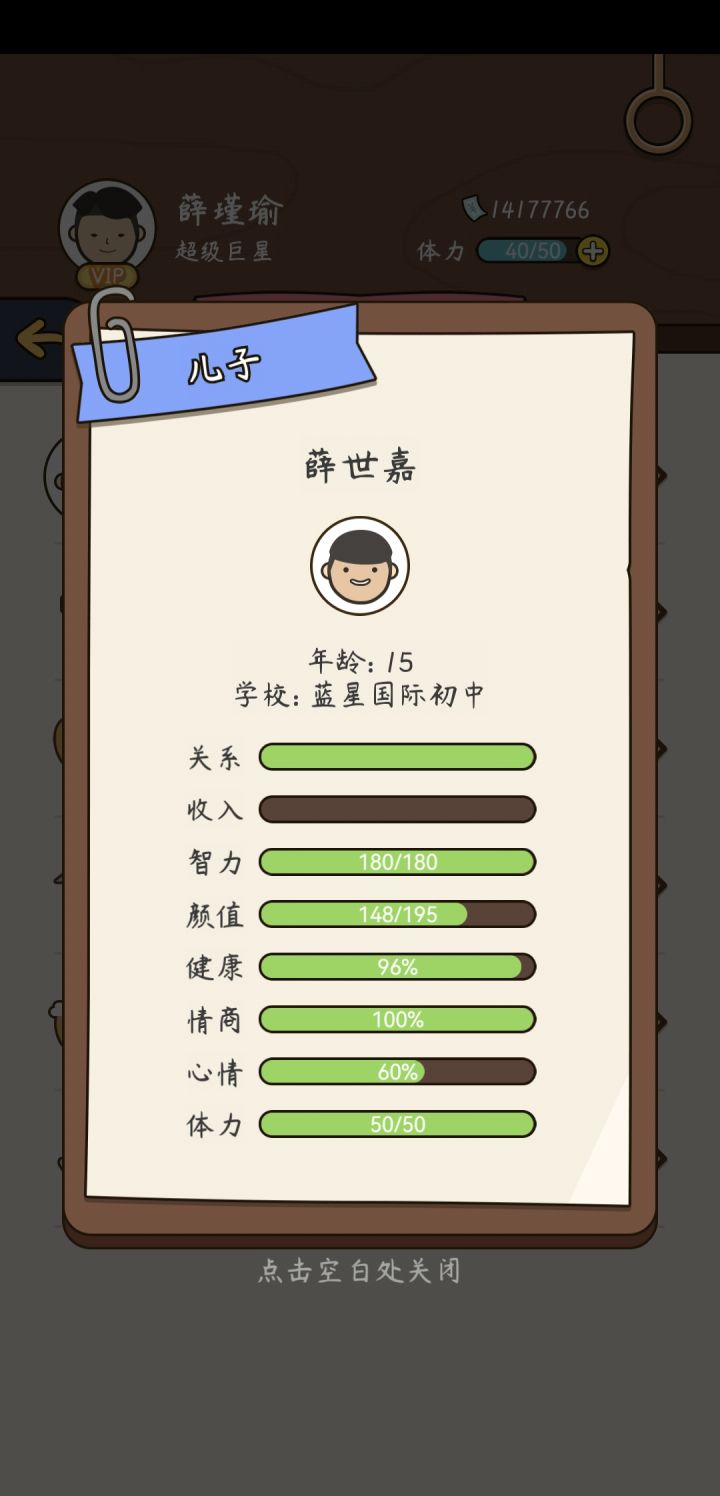Tap the 心情 60% mood bar
Screen dimensions: 720x1496
click(397, 1071)
